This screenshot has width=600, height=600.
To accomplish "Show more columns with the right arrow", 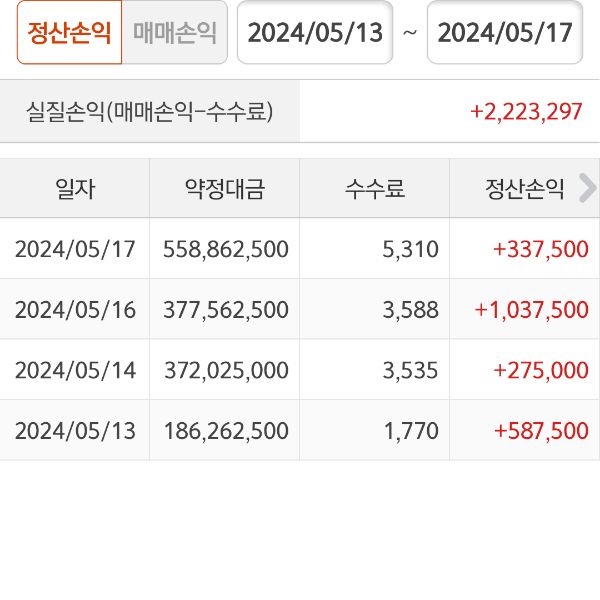I will (587, 187).
